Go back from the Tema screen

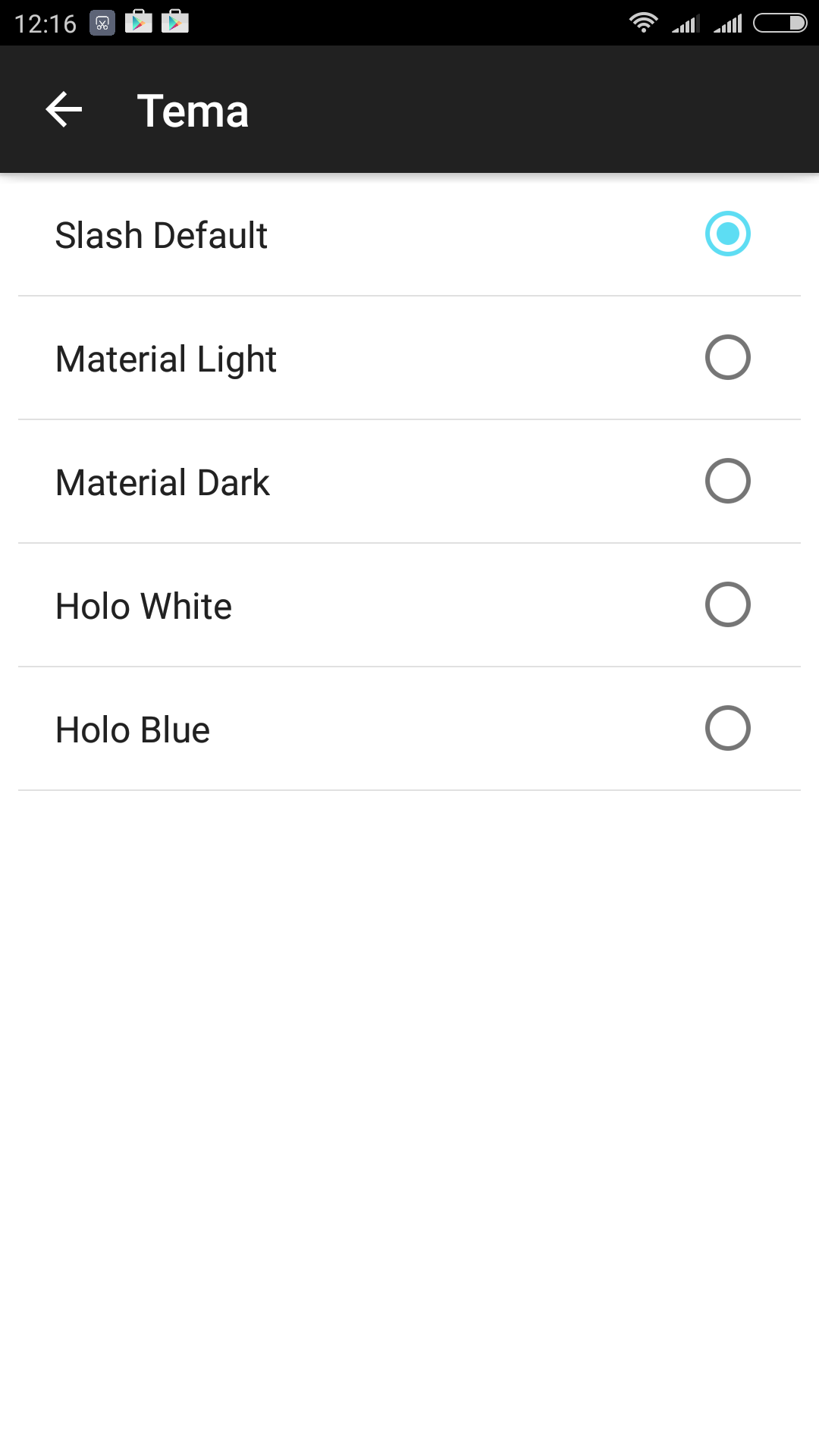click(x=64, y=110)
